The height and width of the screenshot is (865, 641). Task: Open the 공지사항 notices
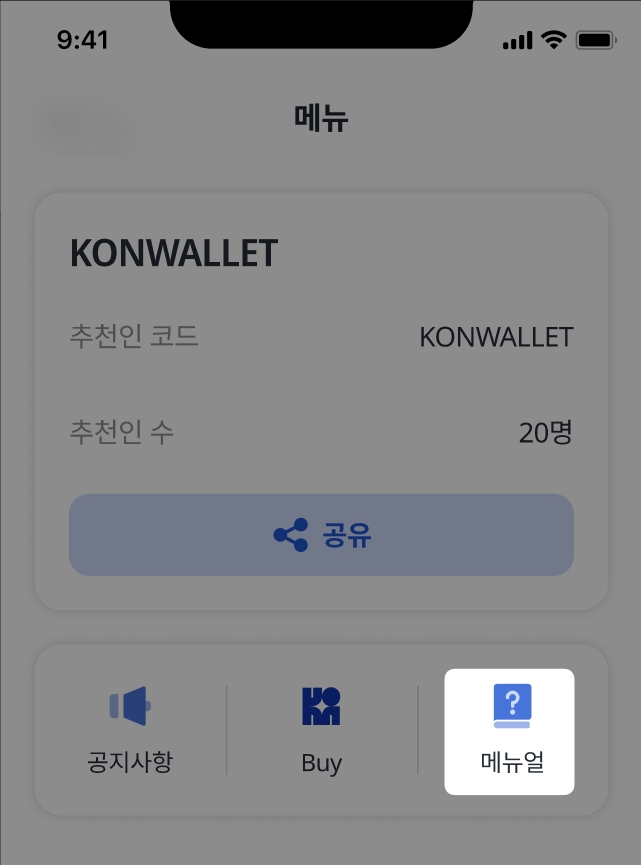pyautogui.click(x=130, y=731)
